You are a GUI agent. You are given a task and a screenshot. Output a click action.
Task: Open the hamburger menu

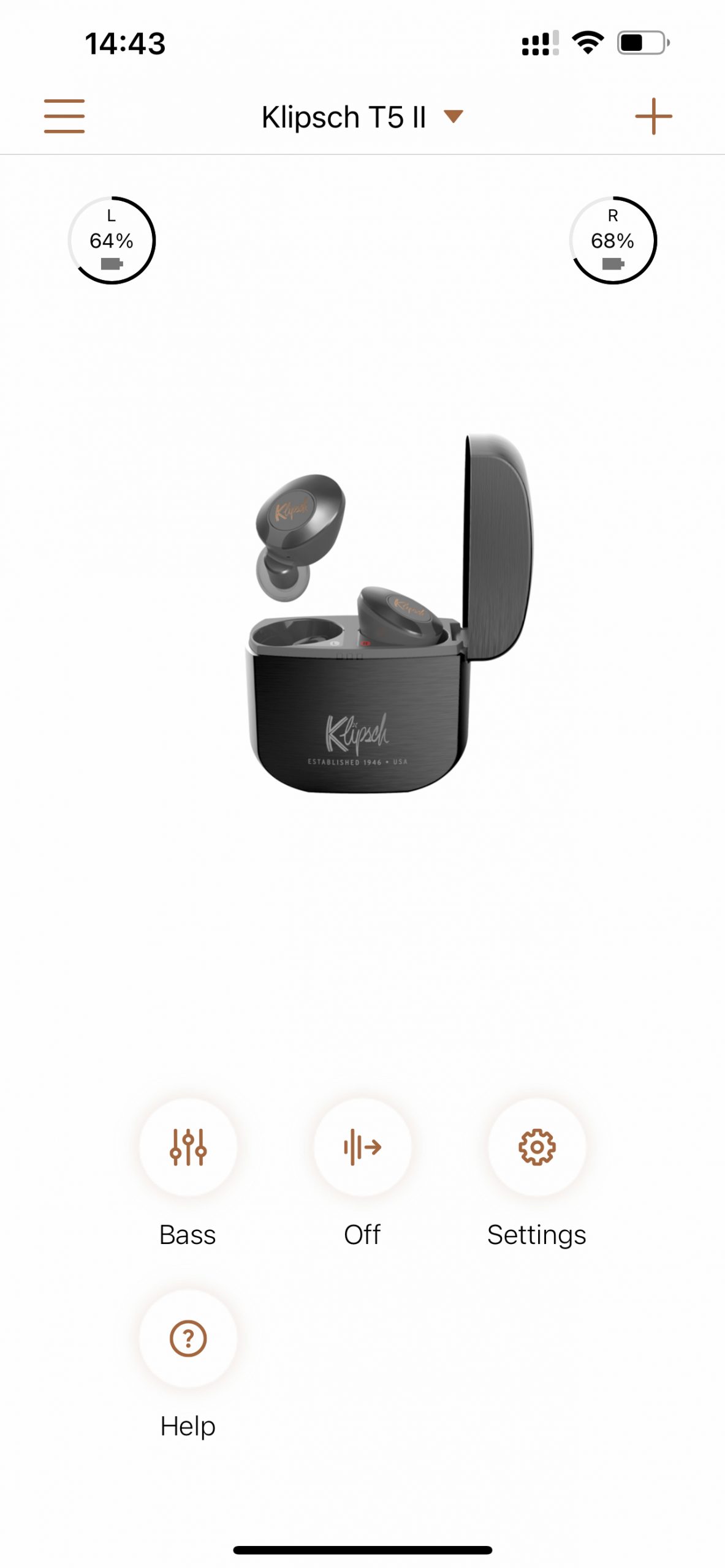coord(64,116)
